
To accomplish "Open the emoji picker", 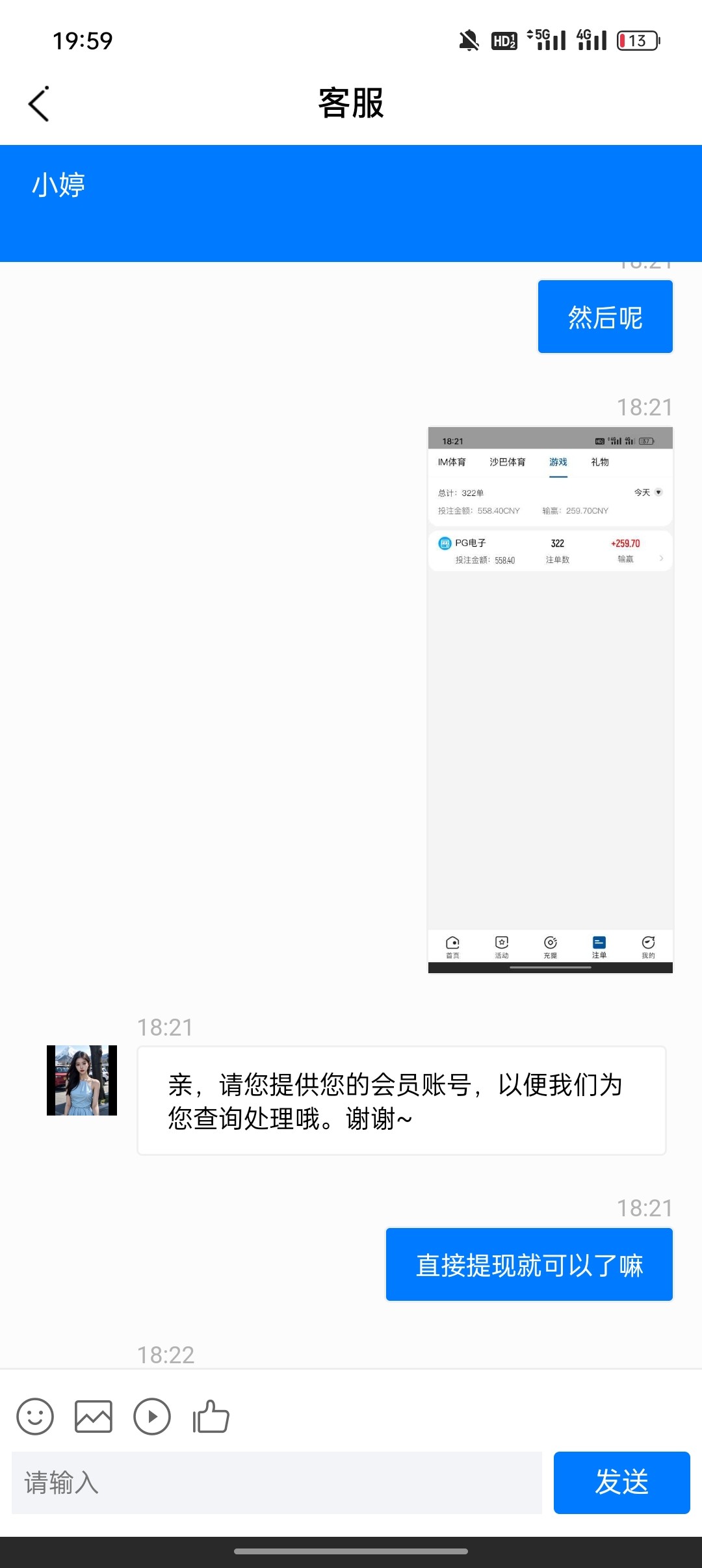I will click(35, 1417).
